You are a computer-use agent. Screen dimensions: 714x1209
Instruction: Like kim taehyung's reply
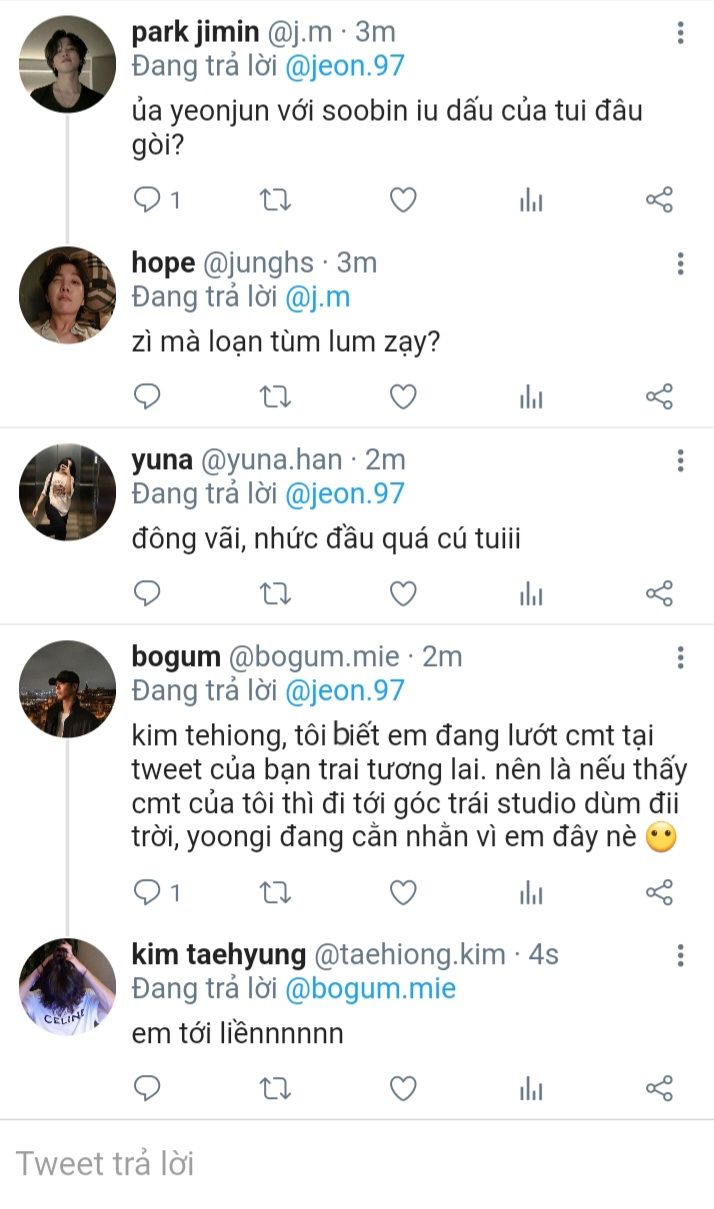click(x=402, y=1088)
